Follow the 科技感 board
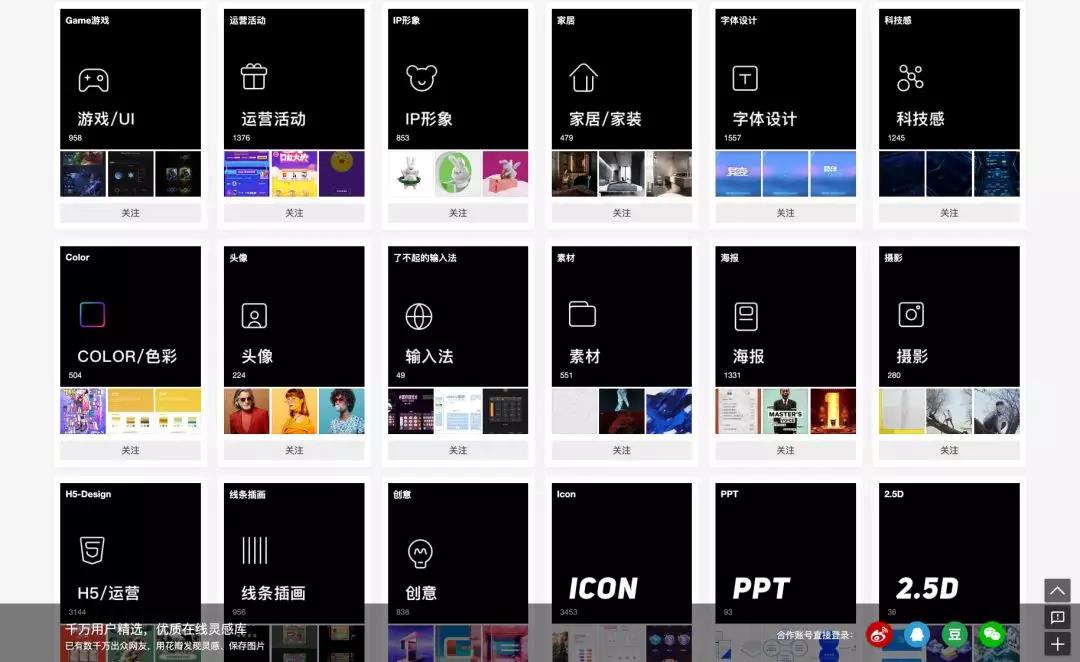Image resolution: width=1080 pixels, height=662 pixels. tap(949, 213)
